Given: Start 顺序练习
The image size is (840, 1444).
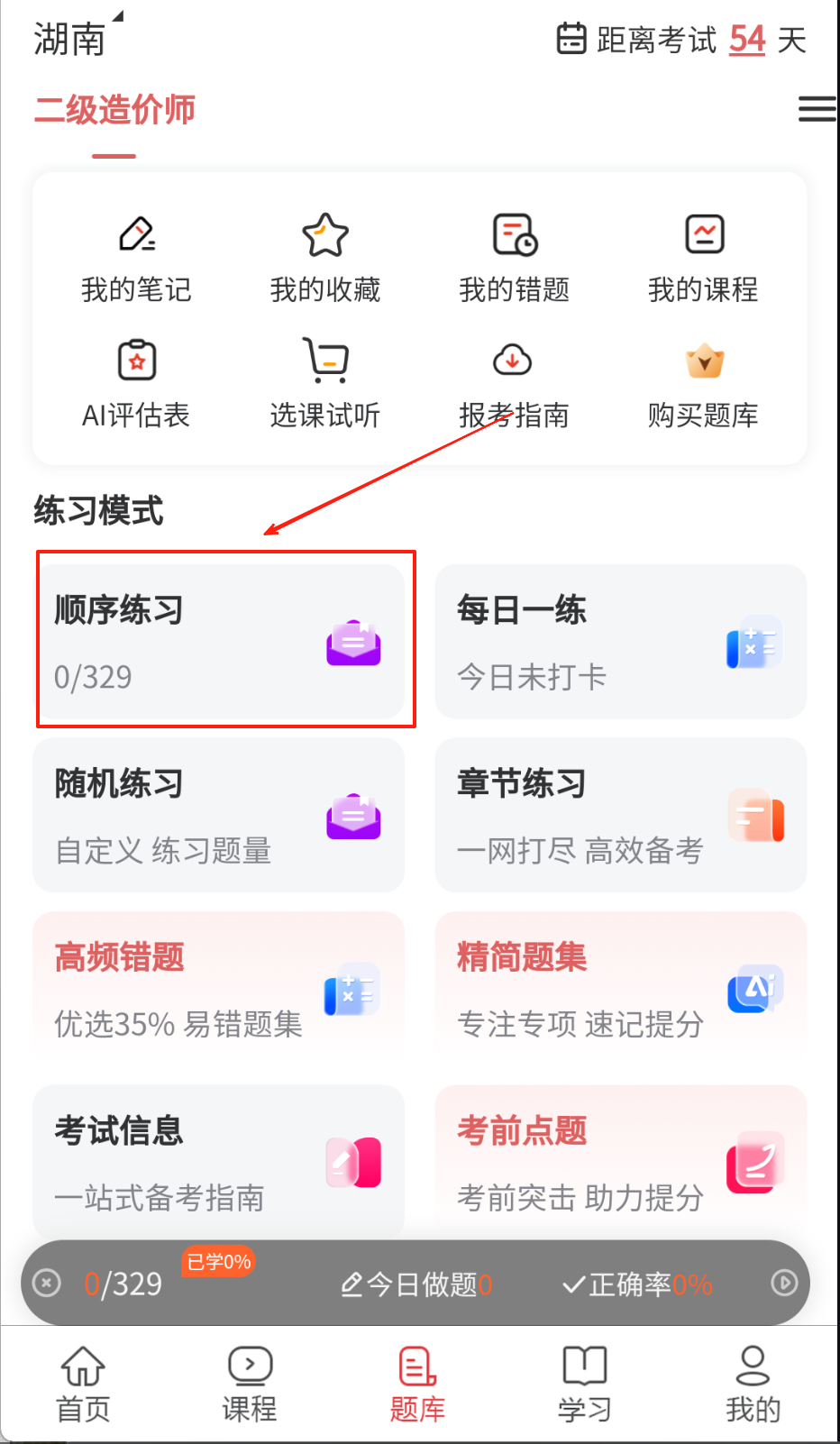Looking at the screenshot, I should coord(219,641).
